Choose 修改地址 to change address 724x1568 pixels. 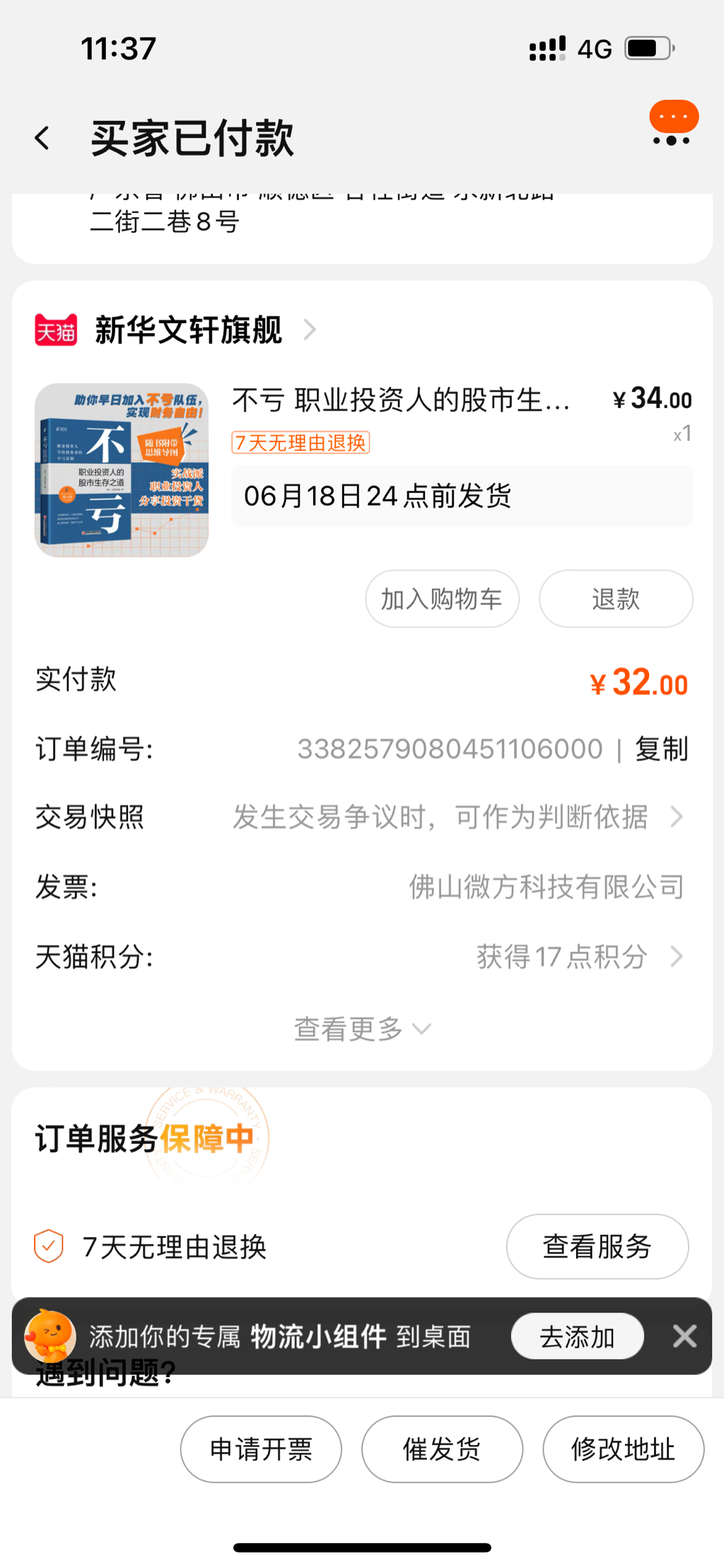623,1449
